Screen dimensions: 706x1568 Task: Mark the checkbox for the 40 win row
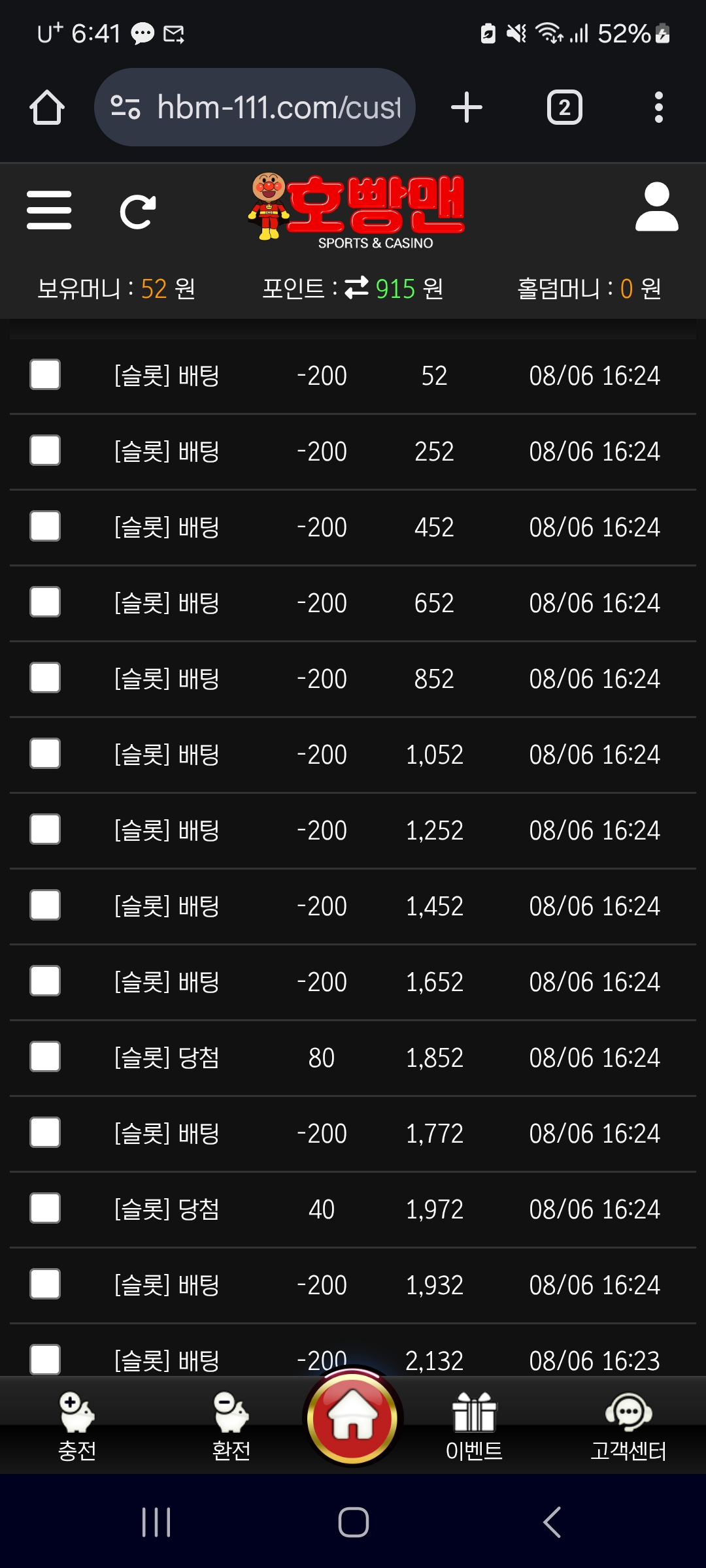point(45,1209)
